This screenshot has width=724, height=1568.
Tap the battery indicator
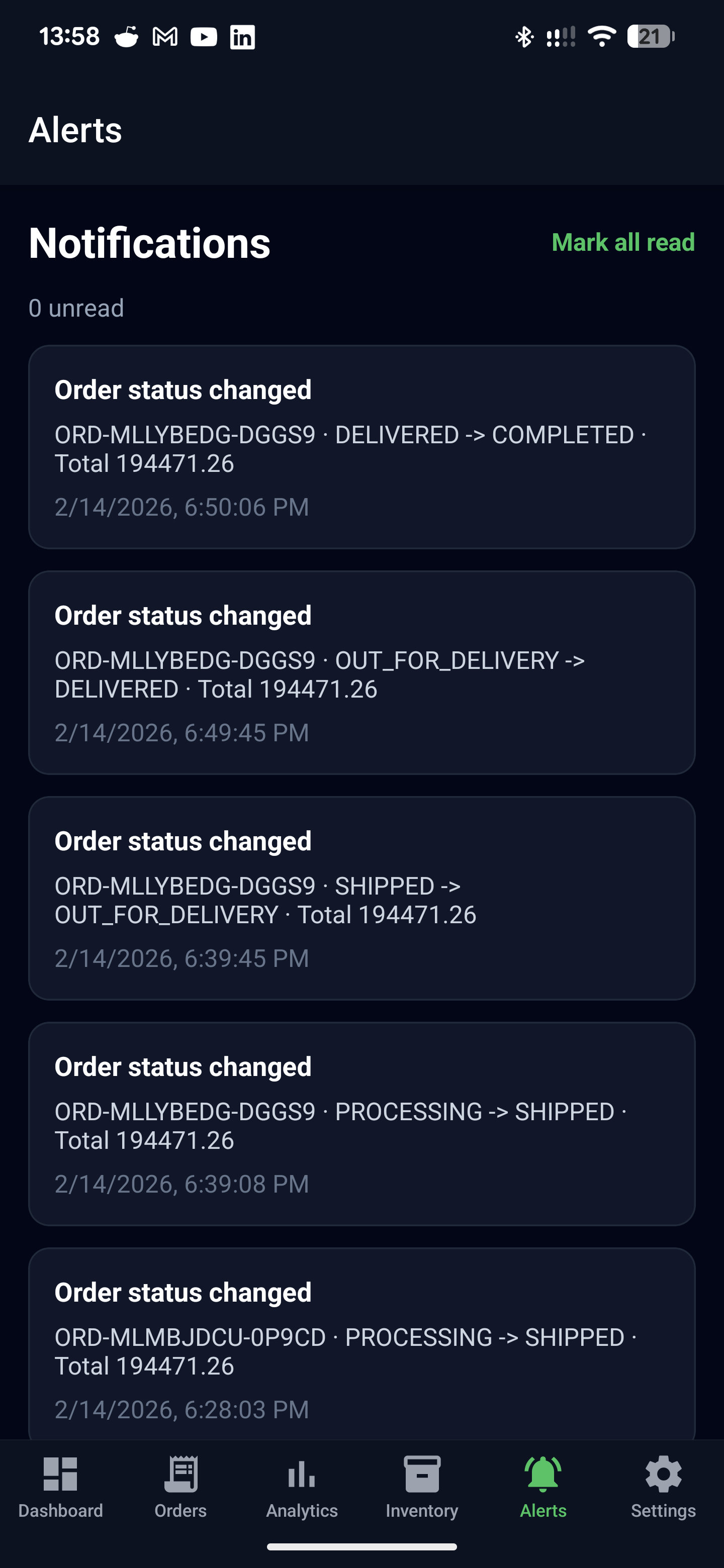coord(652,37)
